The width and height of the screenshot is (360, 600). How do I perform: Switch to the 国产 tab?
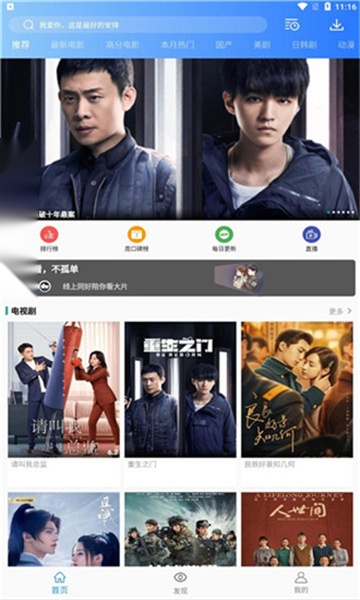[x=223, y=45]
